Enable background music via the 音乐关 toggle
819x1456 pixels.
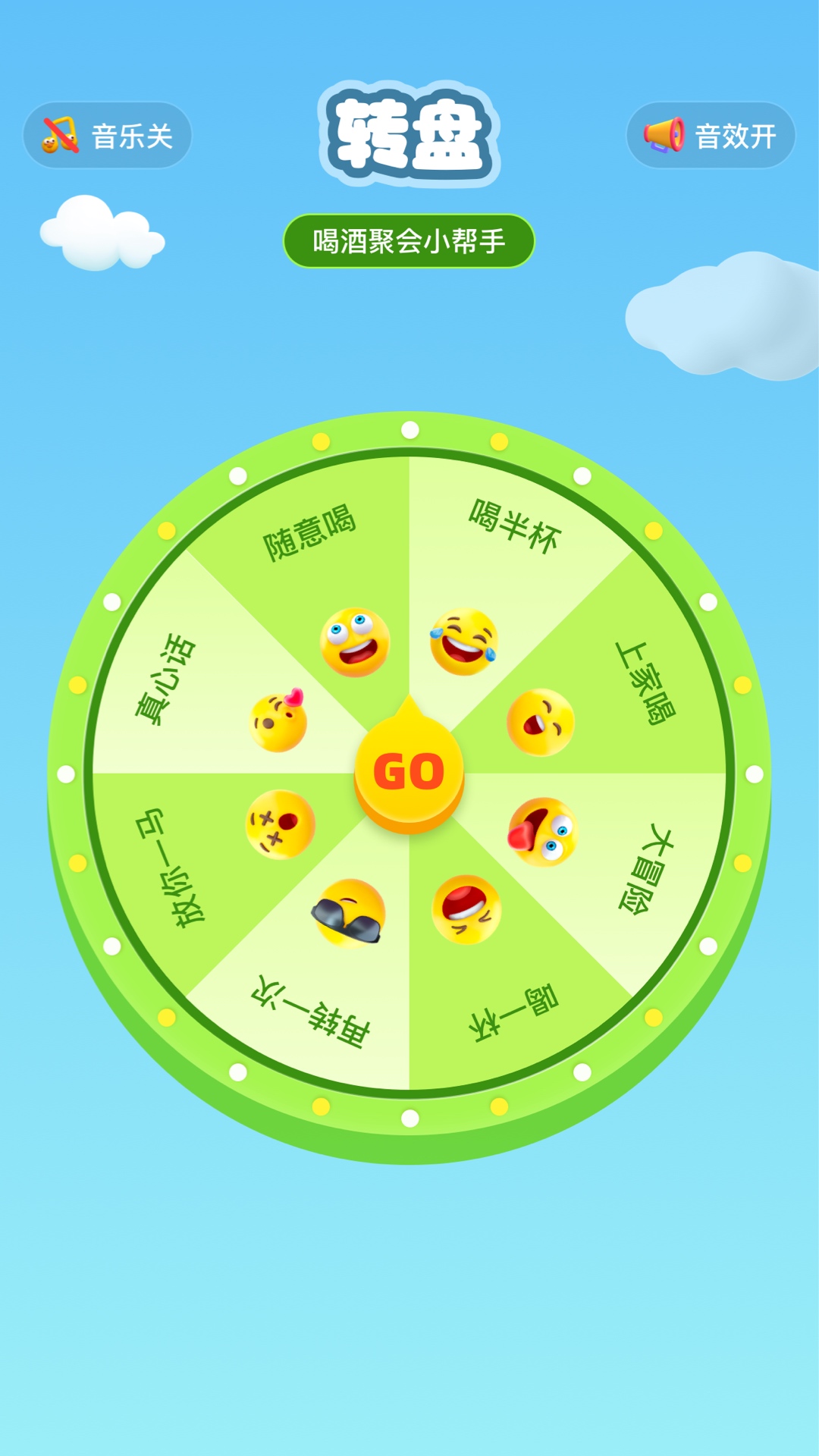(x=106, y=133)
